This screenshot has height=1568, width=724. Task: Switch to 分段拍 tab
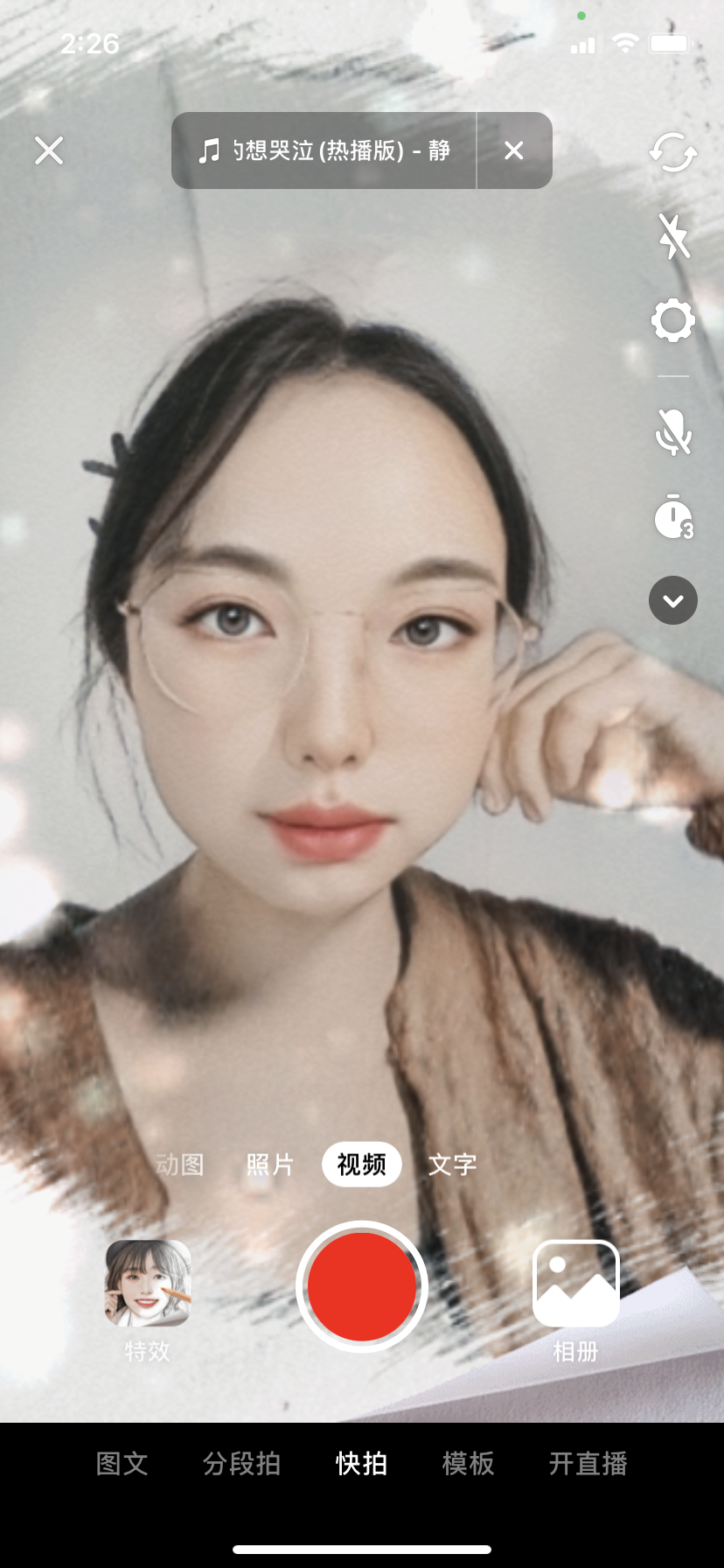(x=241, y=1463)
